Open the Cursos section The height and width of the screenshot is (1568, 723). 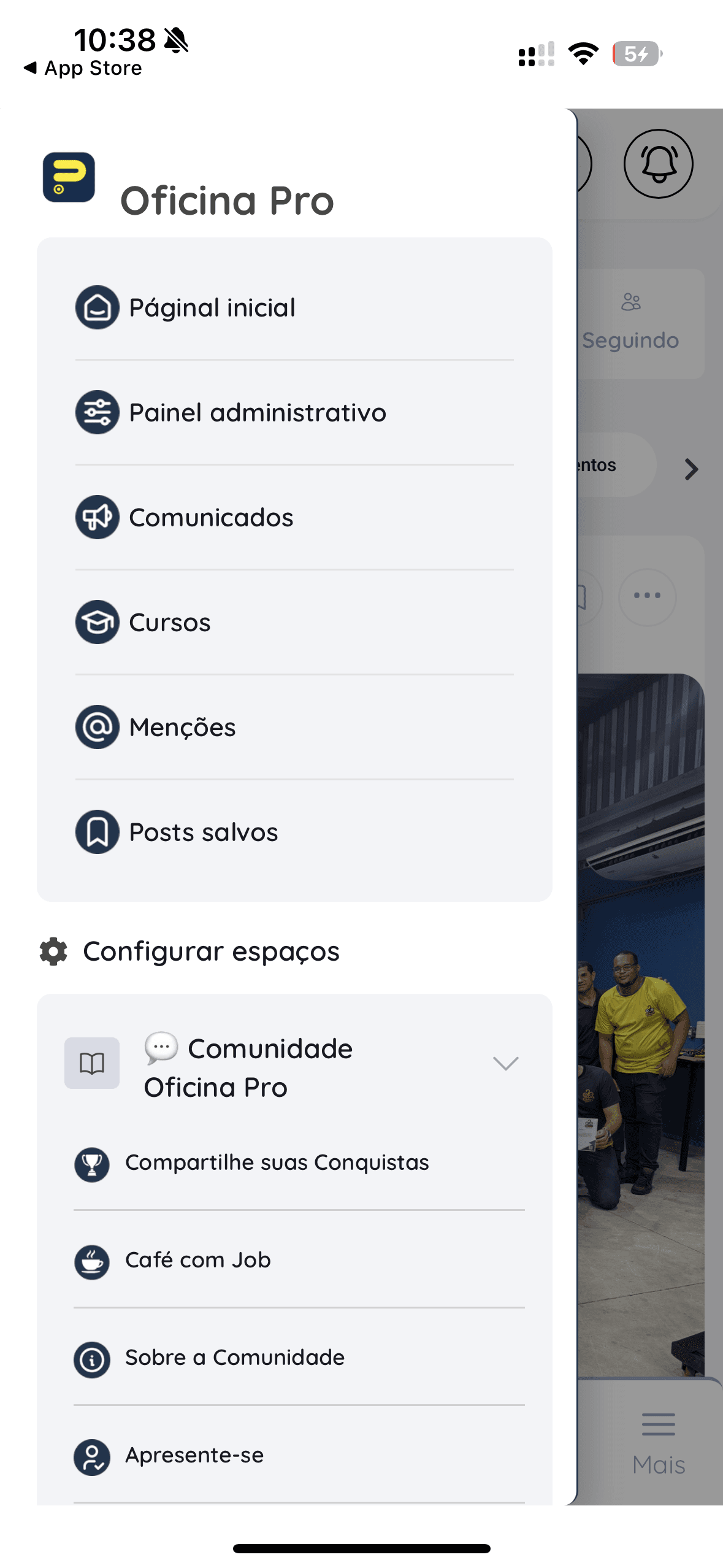(170, 623)
